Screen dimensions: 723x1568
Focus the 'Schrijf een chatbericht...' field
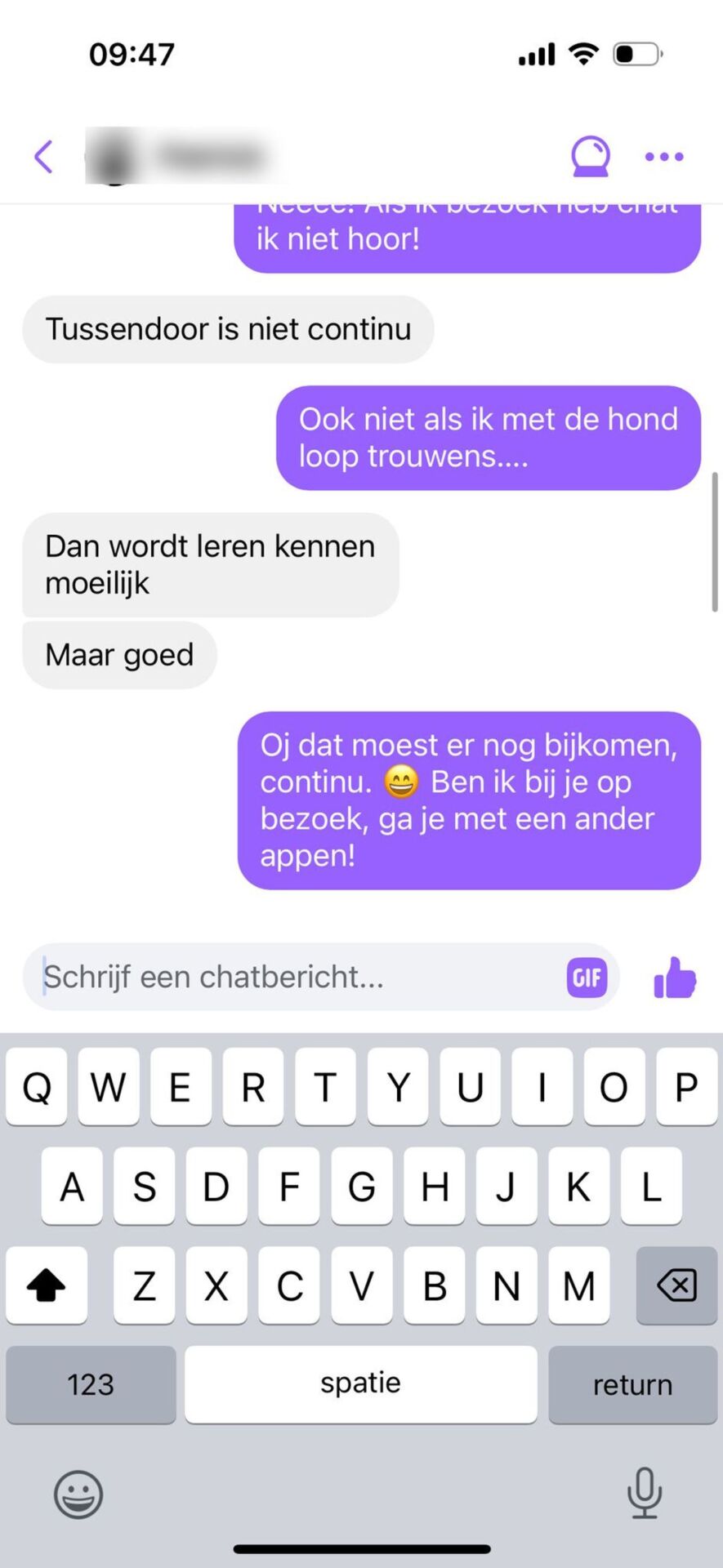pos(294,977)
